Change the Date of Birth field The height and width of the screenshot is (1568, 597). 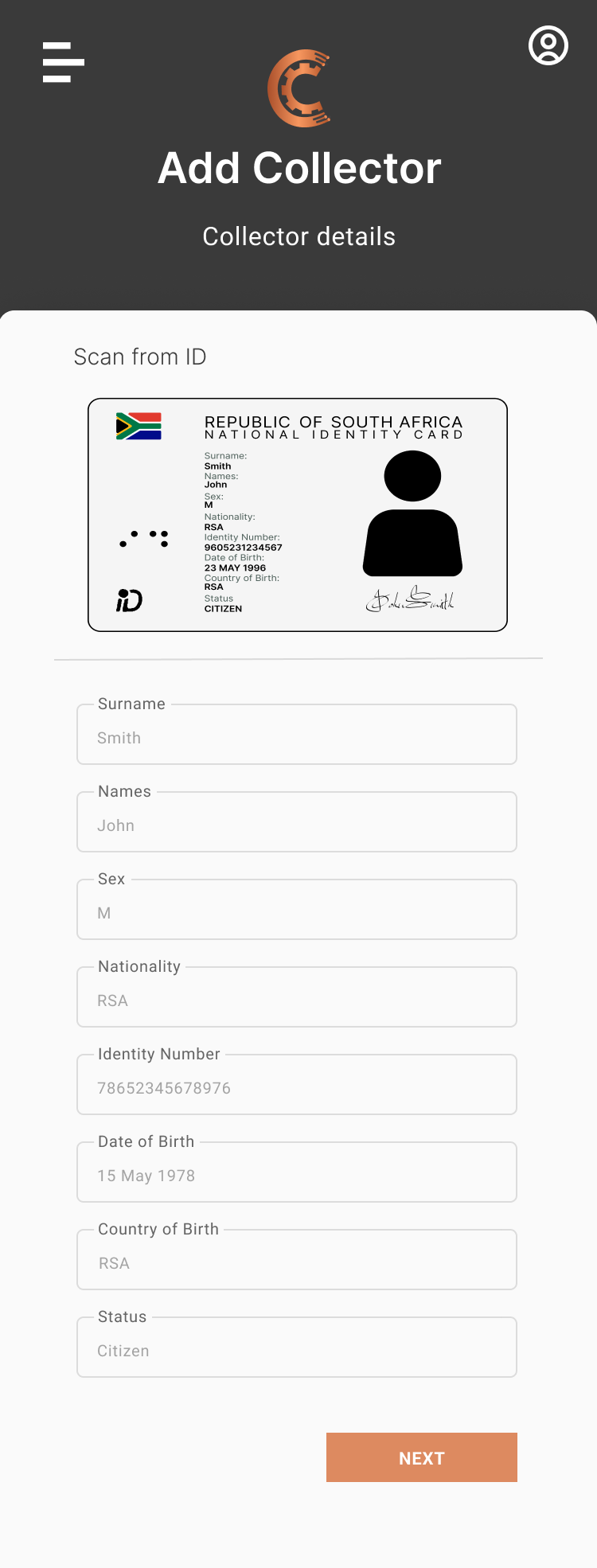tap(297, 1172)
